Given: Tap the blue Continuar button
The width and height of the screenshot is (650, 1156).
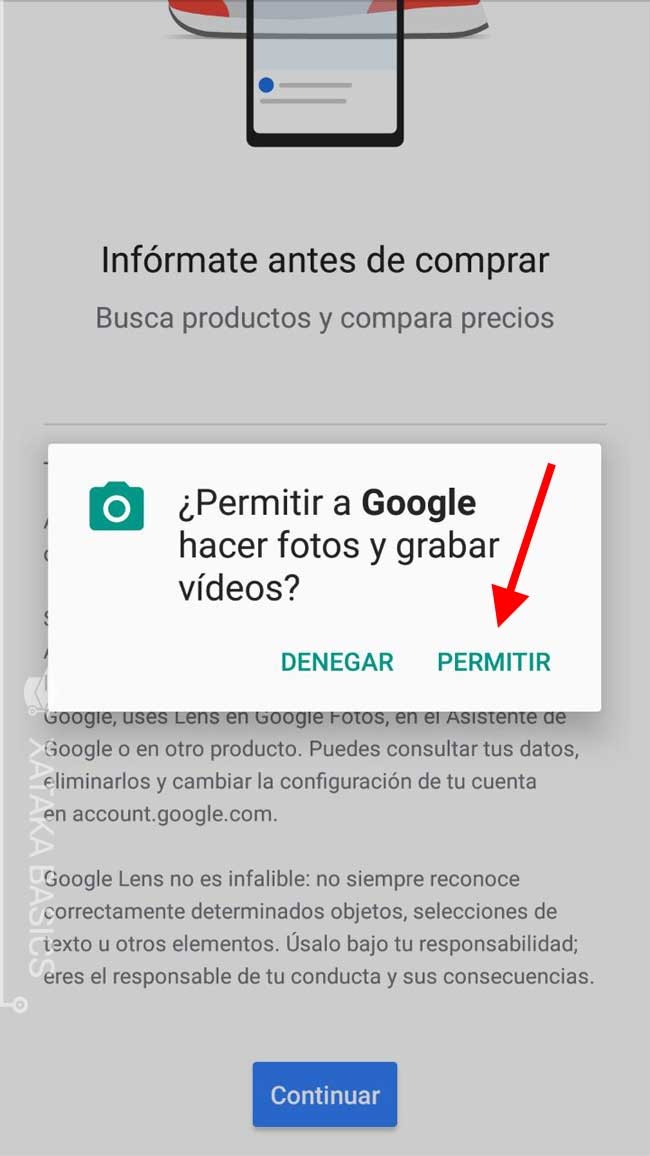Looking at the screenshot, I should click(x=325, y=1095).
